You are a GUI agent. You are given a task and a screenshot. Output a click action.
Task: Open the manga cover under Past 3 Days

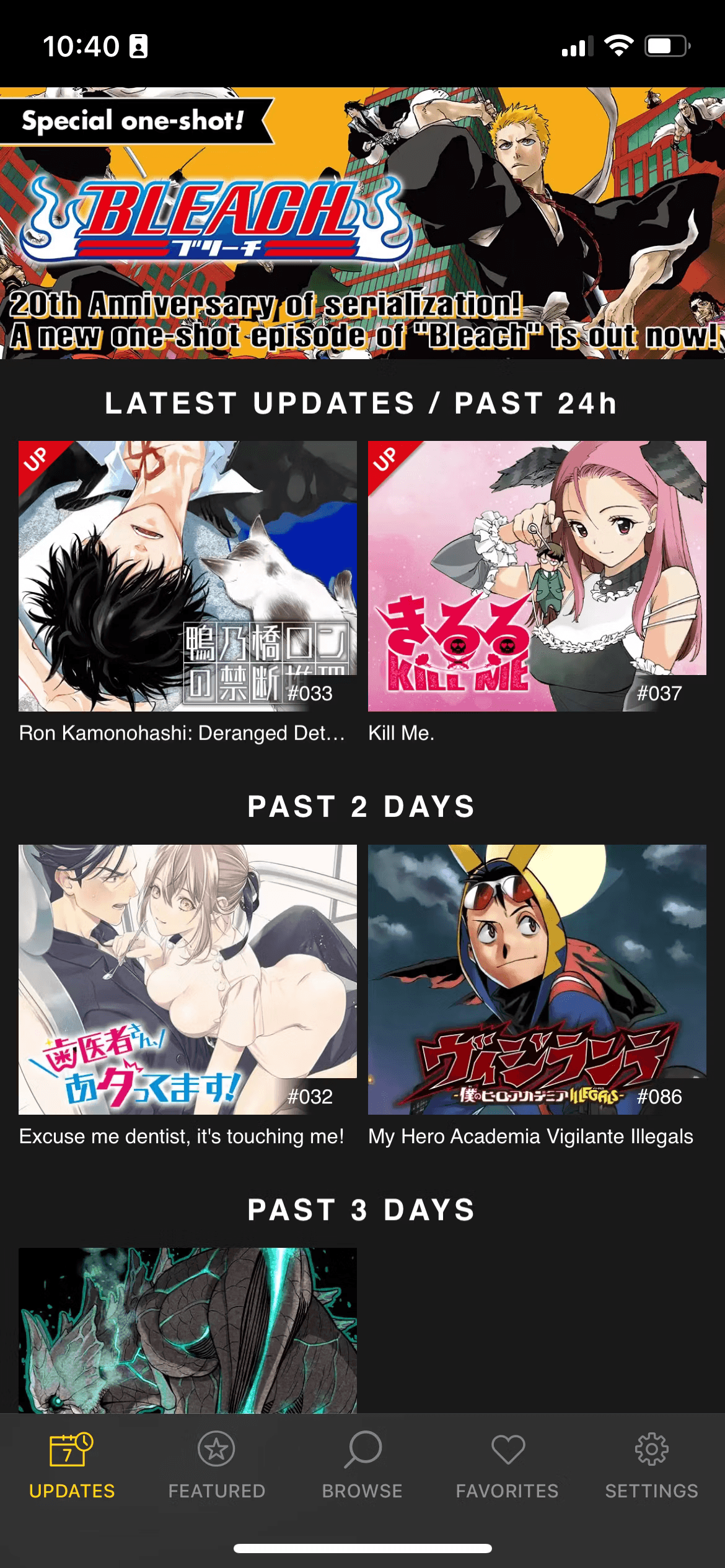click(x=187, y=1330)
